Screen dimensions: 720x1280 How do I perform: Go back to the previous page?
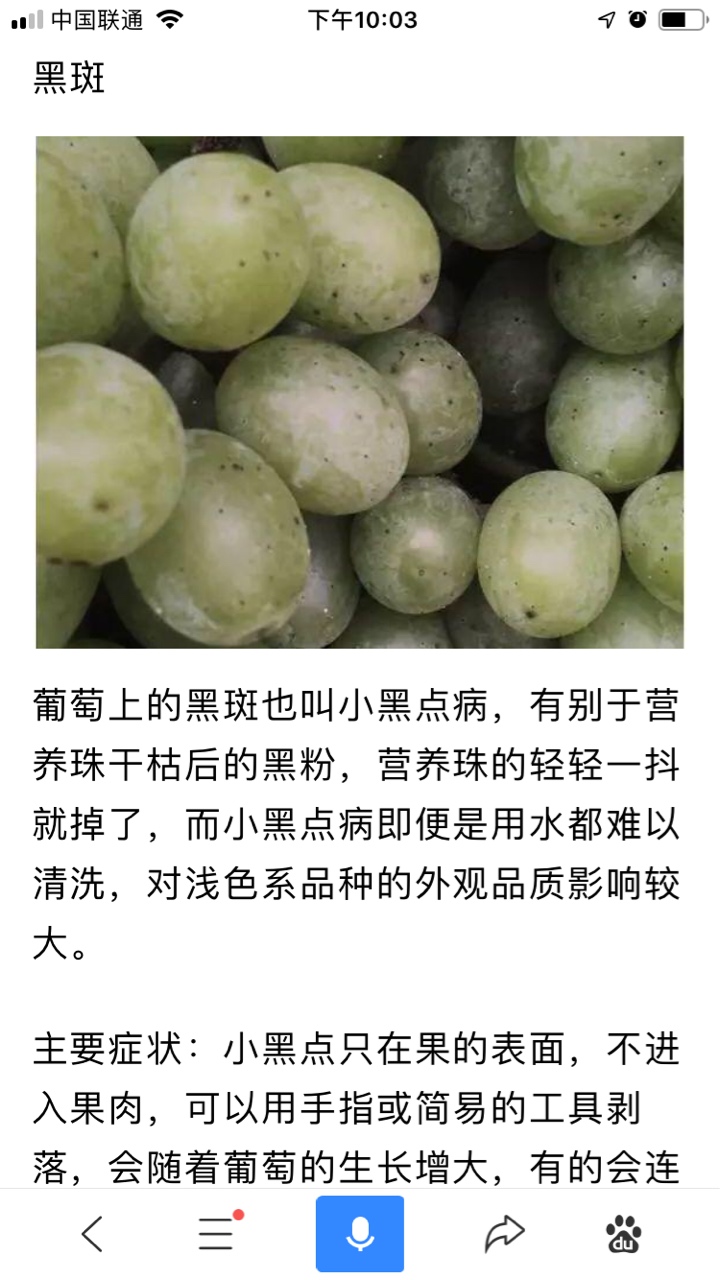coord(92,1234)
